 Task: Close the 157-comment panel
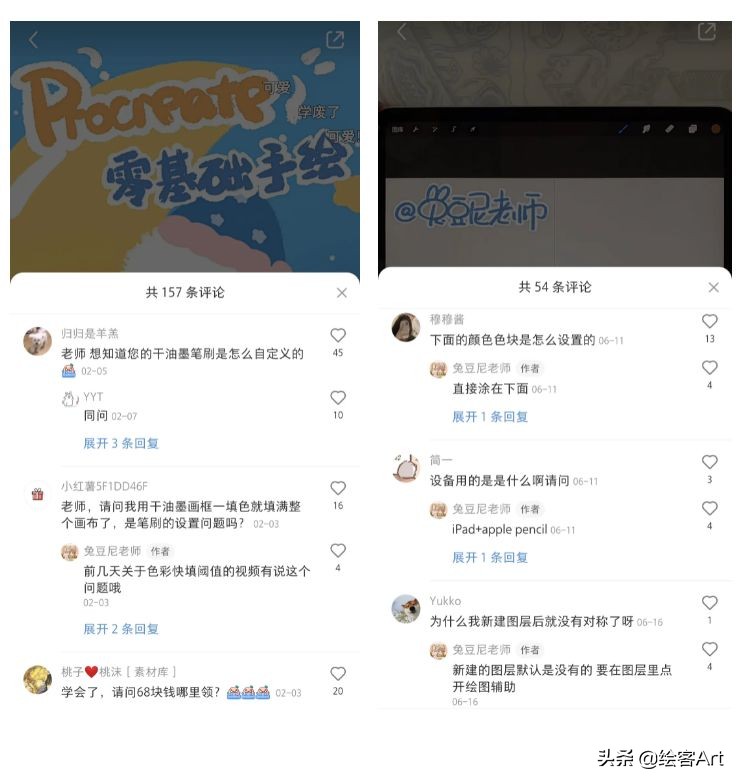[344, 292]
